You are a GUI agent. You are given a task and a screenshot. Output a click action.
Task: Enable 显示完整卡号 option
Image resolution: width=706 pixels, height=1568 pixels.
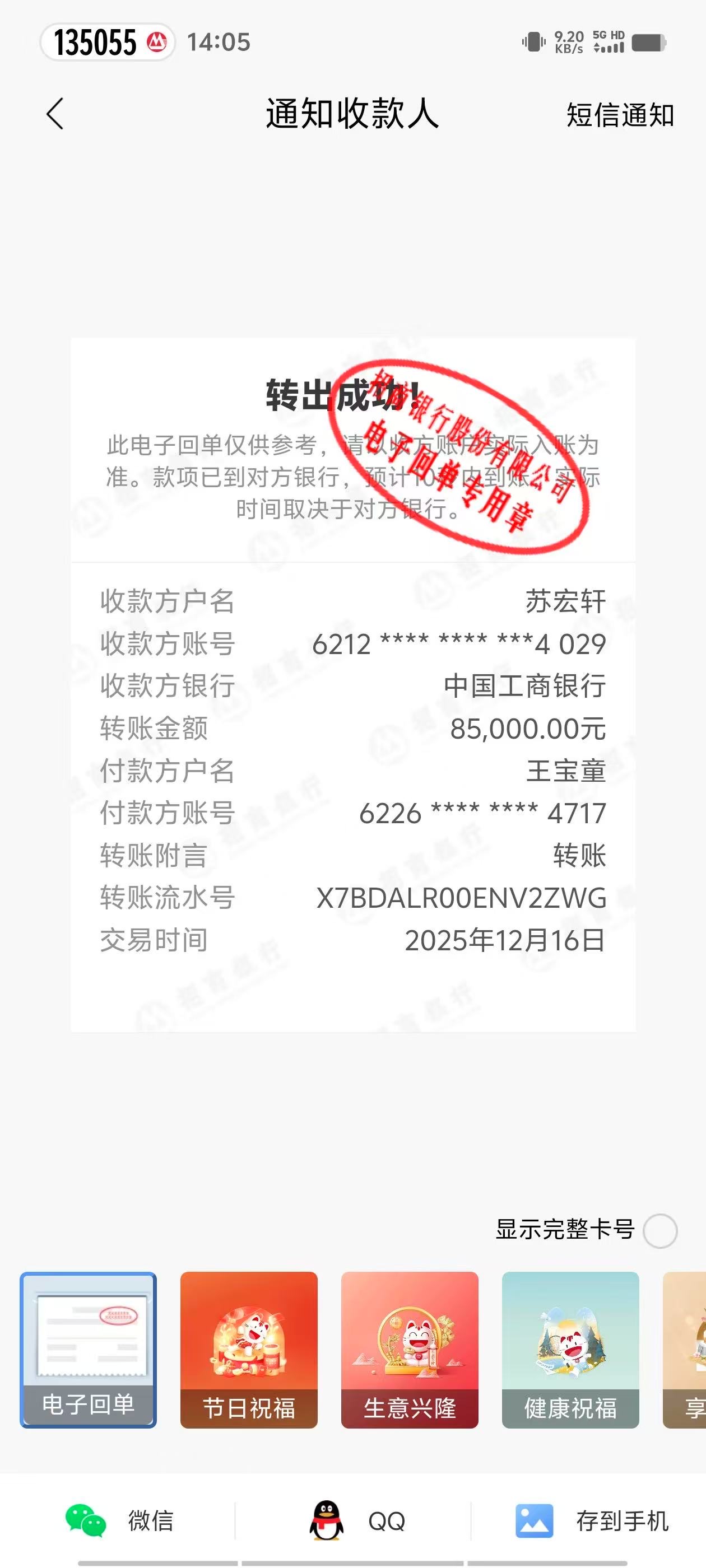pyautogui.click(x=659, y=1231)
